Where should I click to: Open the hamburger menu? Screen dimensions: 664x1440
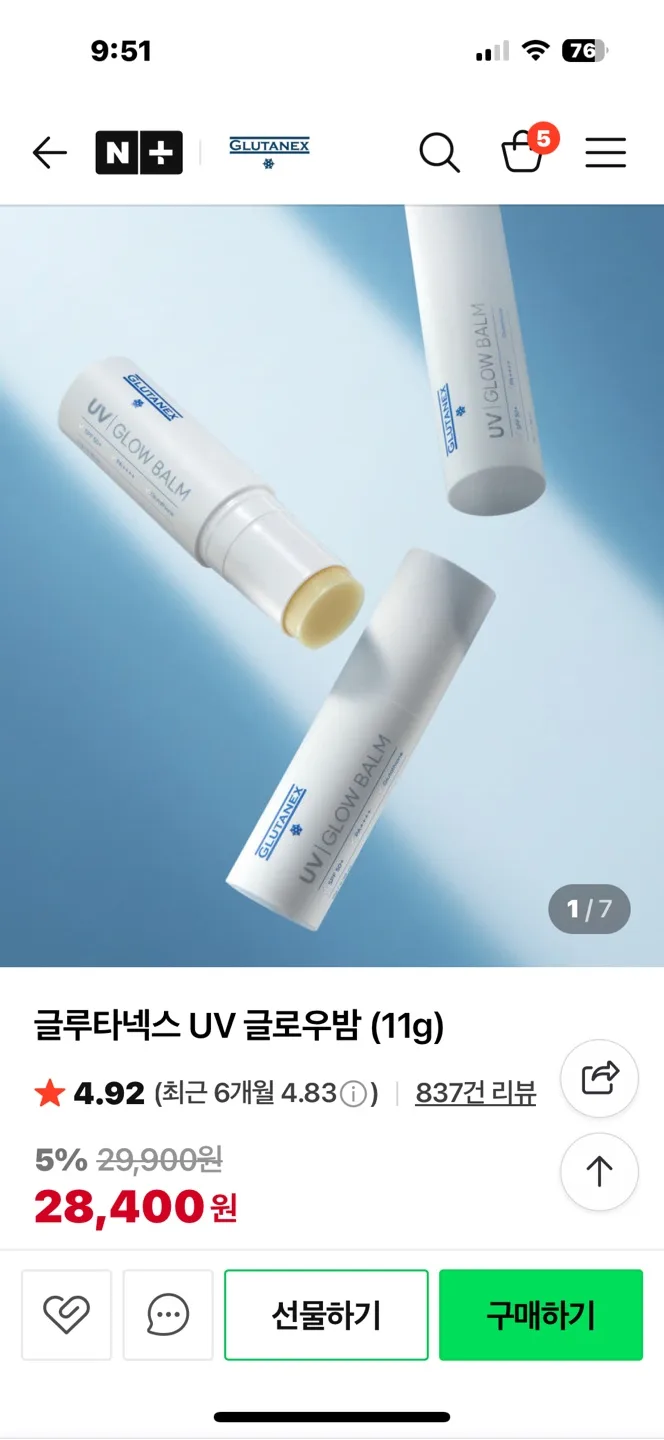[x=605, y=153]
